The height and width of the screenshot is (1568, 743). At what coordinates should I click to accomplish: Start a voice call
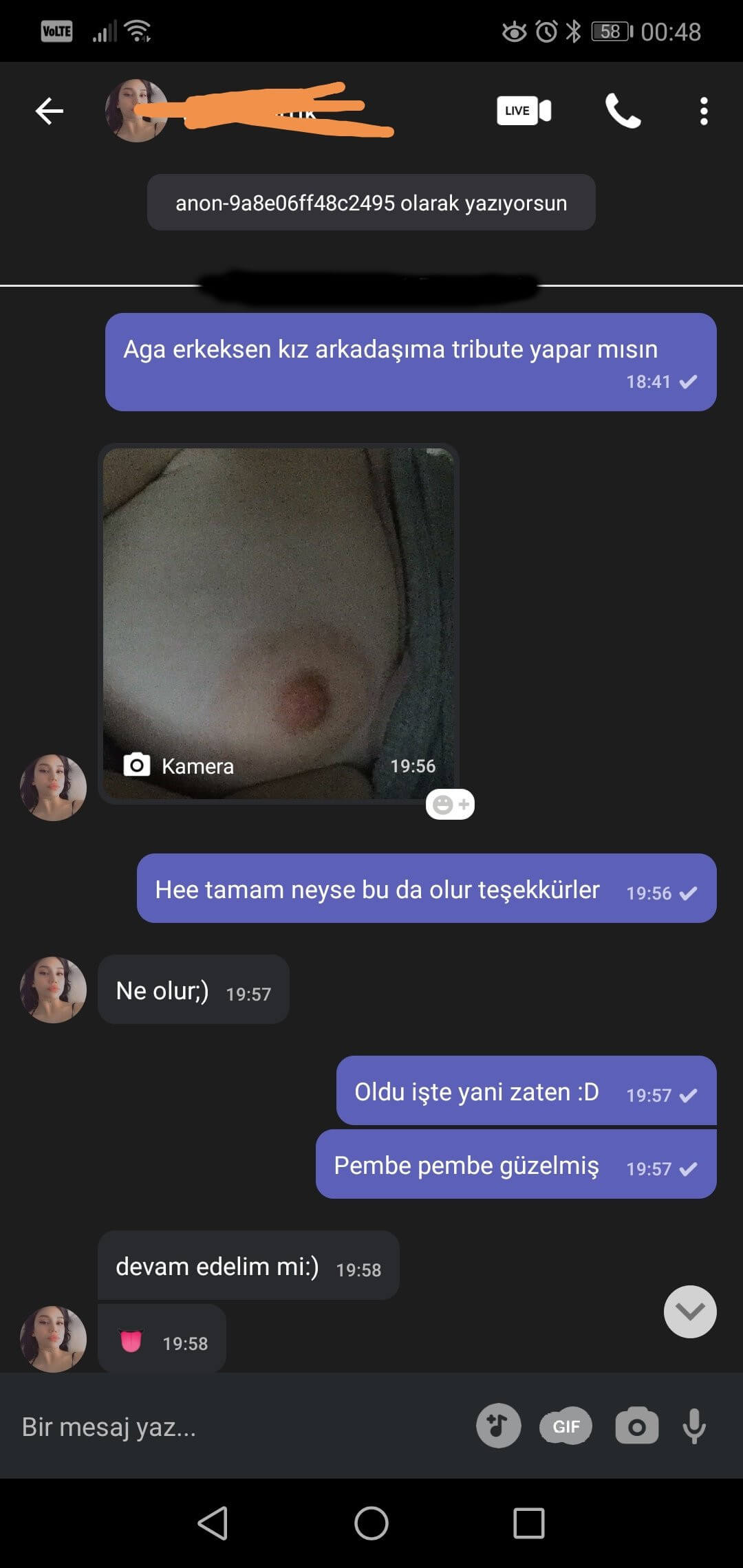(x=623, y=111)
